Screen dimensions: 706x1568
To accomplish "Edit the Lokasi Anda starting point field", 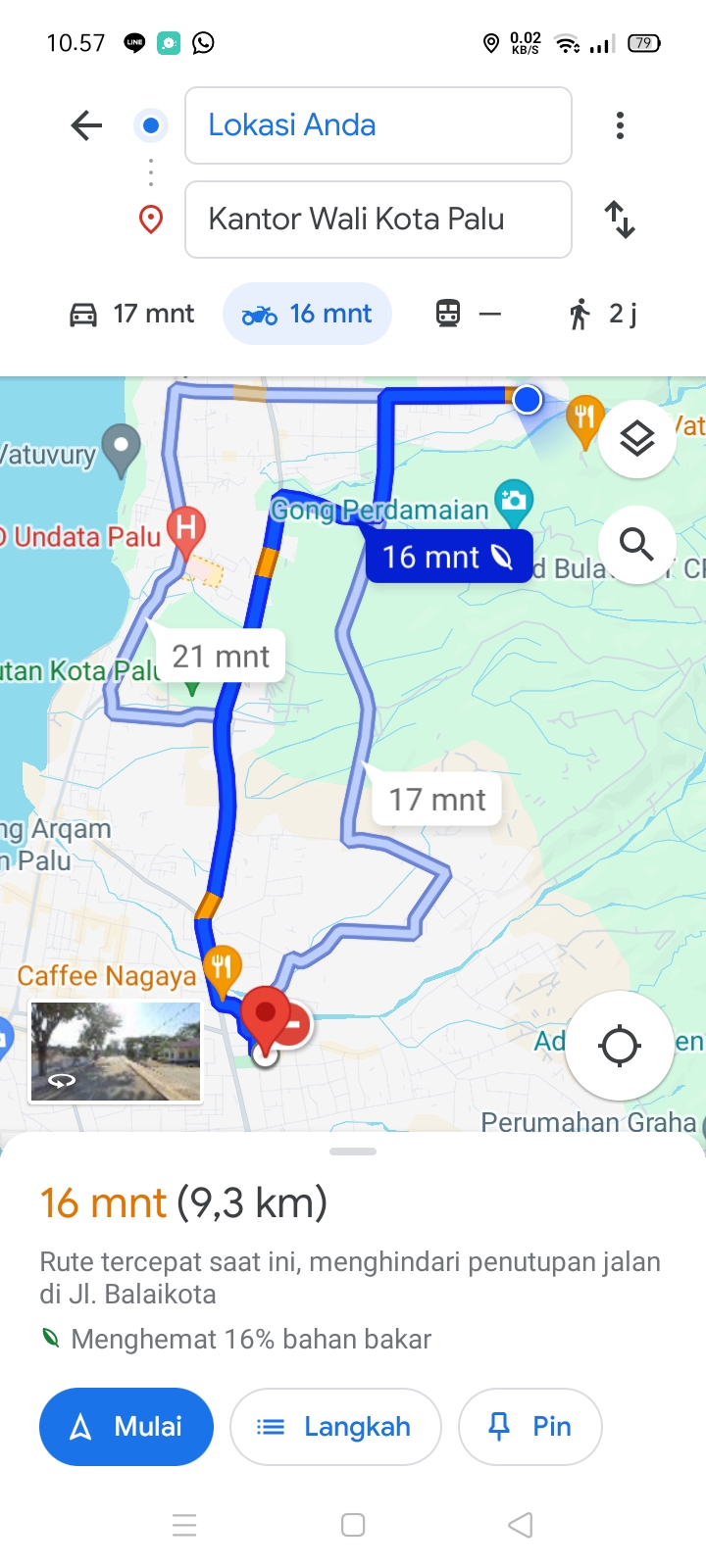I will 378,125.
